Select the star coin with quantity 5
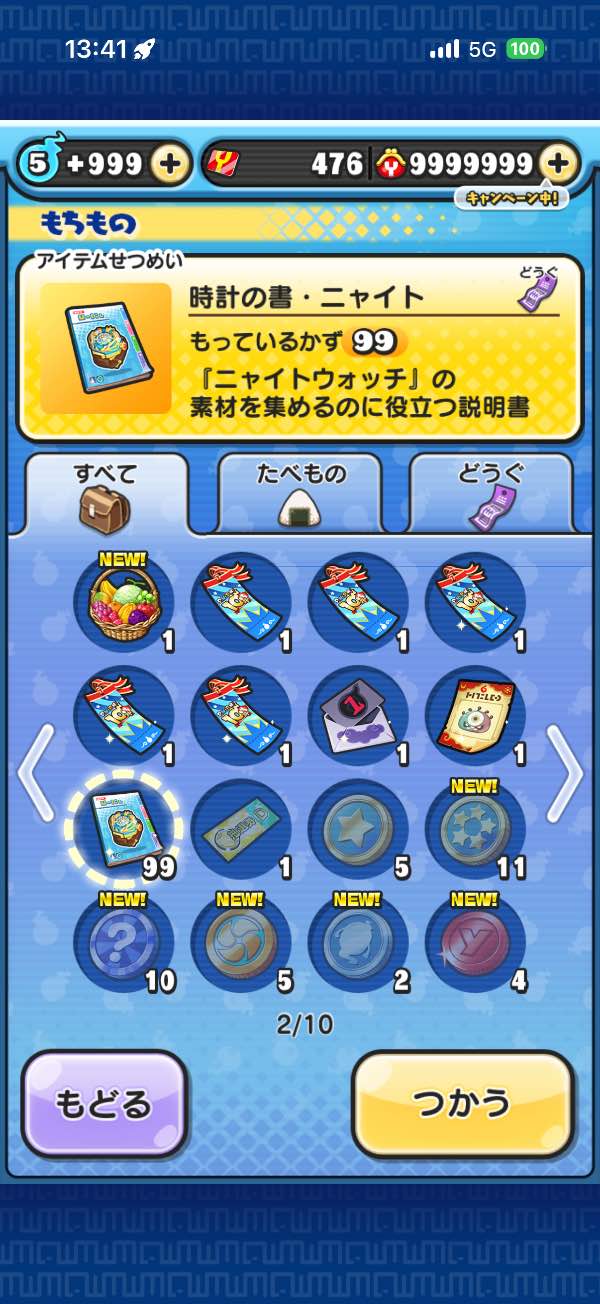600x1304 pixels. 358,830
